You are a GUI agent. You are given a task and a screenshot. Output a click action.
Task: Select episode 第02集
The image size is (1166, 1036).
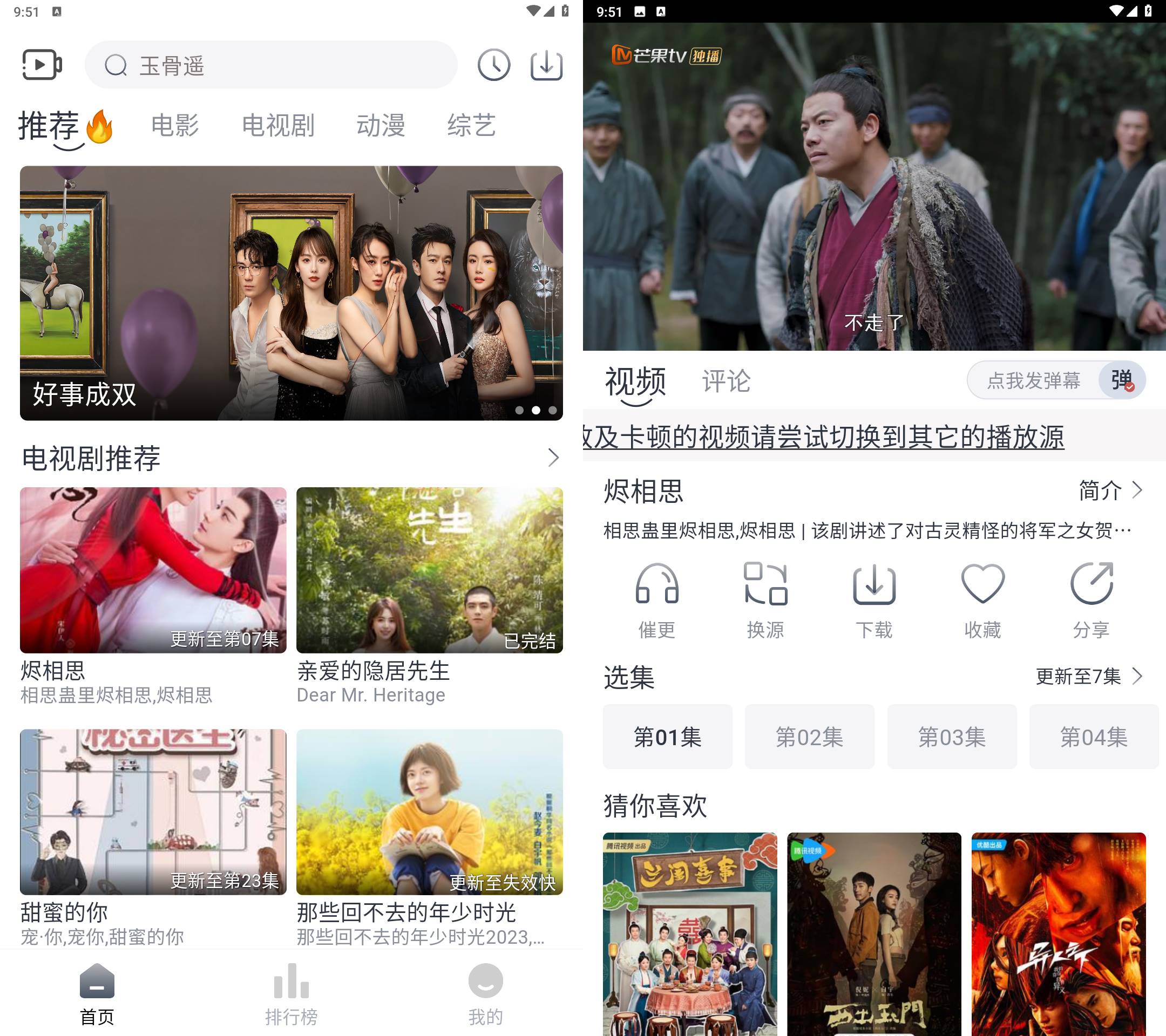809,737
